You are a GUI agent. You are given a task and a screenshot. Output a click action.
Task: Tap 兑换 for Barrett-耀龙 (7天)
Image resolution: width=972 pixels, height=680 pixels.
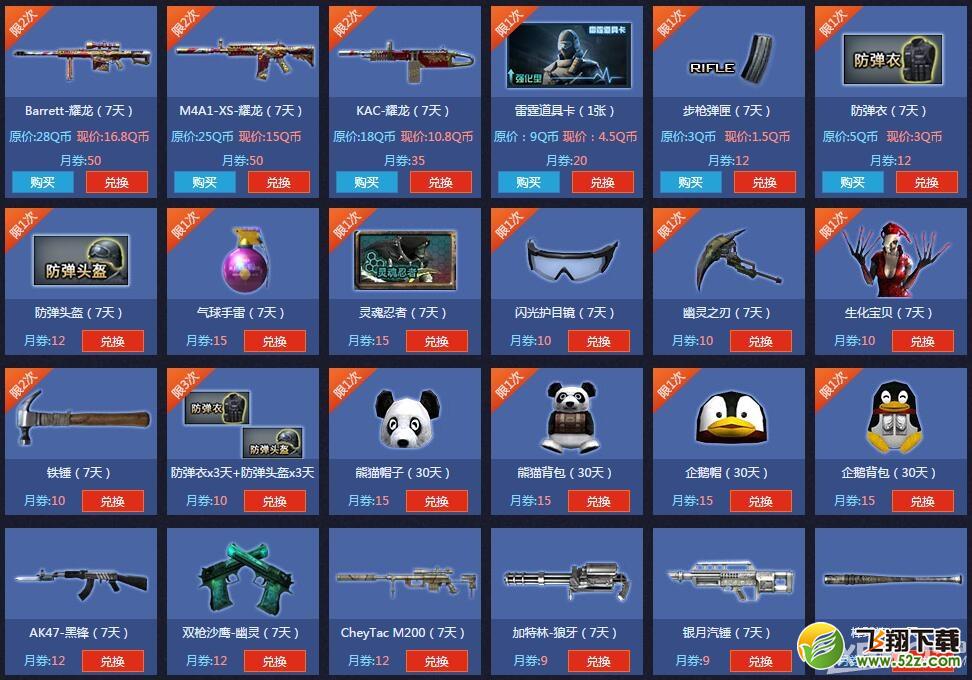pyautogui.click(x=116, y=182)
